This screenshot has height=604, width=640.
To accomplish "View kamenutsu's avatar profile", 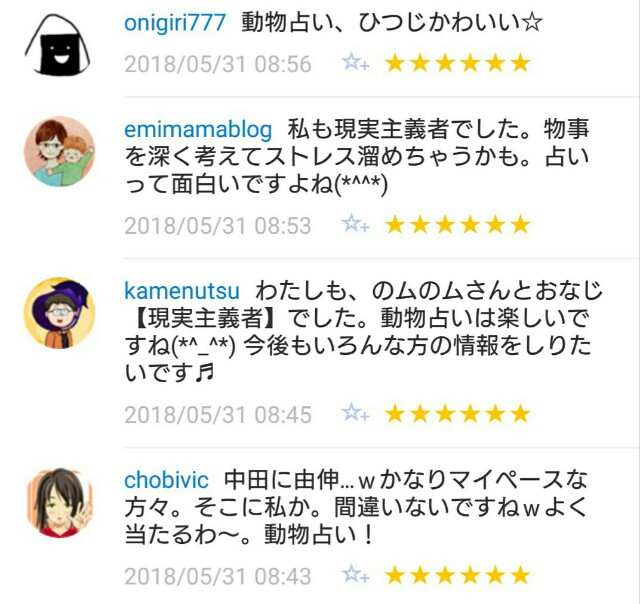I will tap(59, 313).
